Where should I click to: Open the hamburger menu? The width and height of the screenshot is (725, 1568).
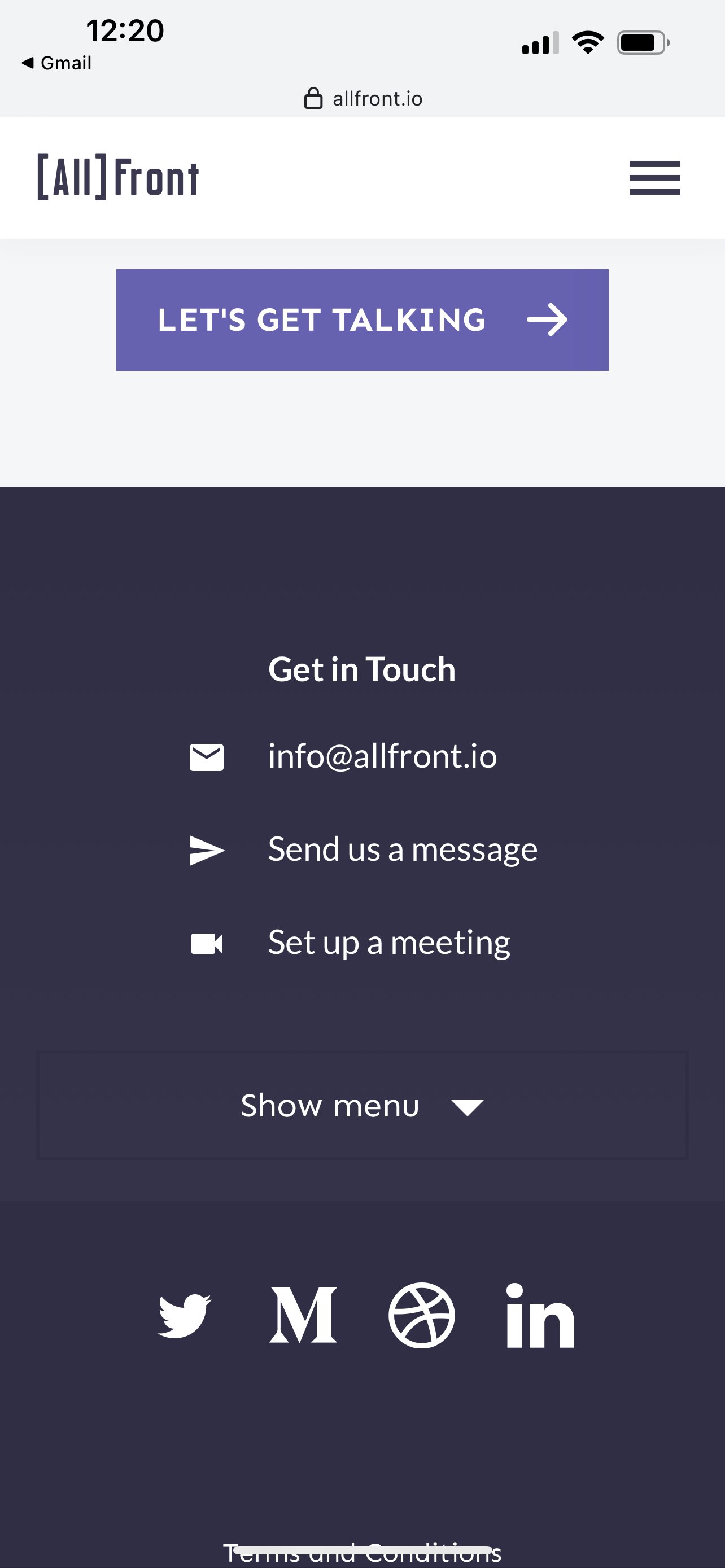(x=654, y=178)
